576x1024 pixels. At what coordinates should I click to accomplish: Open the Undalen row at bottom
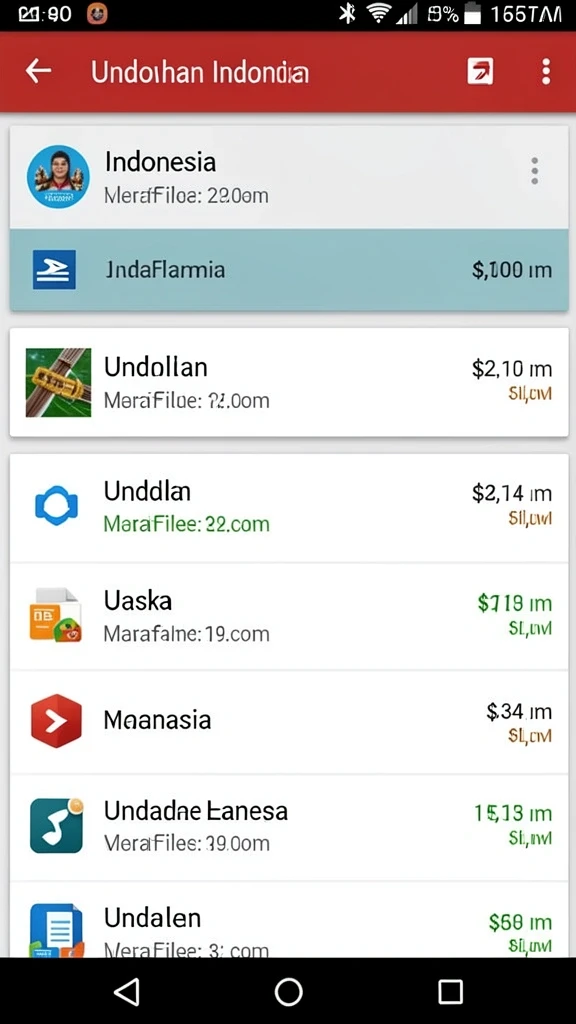click(289, 920)
